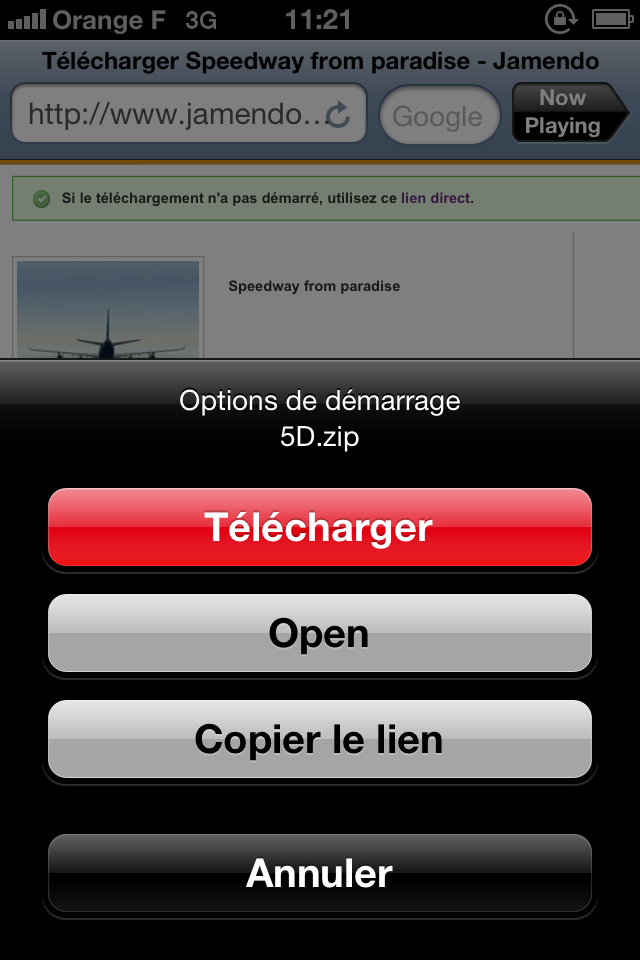Screen dimensions: 640x960
Task: Follow the lien direct link
Action: click(x=435, y=199)
